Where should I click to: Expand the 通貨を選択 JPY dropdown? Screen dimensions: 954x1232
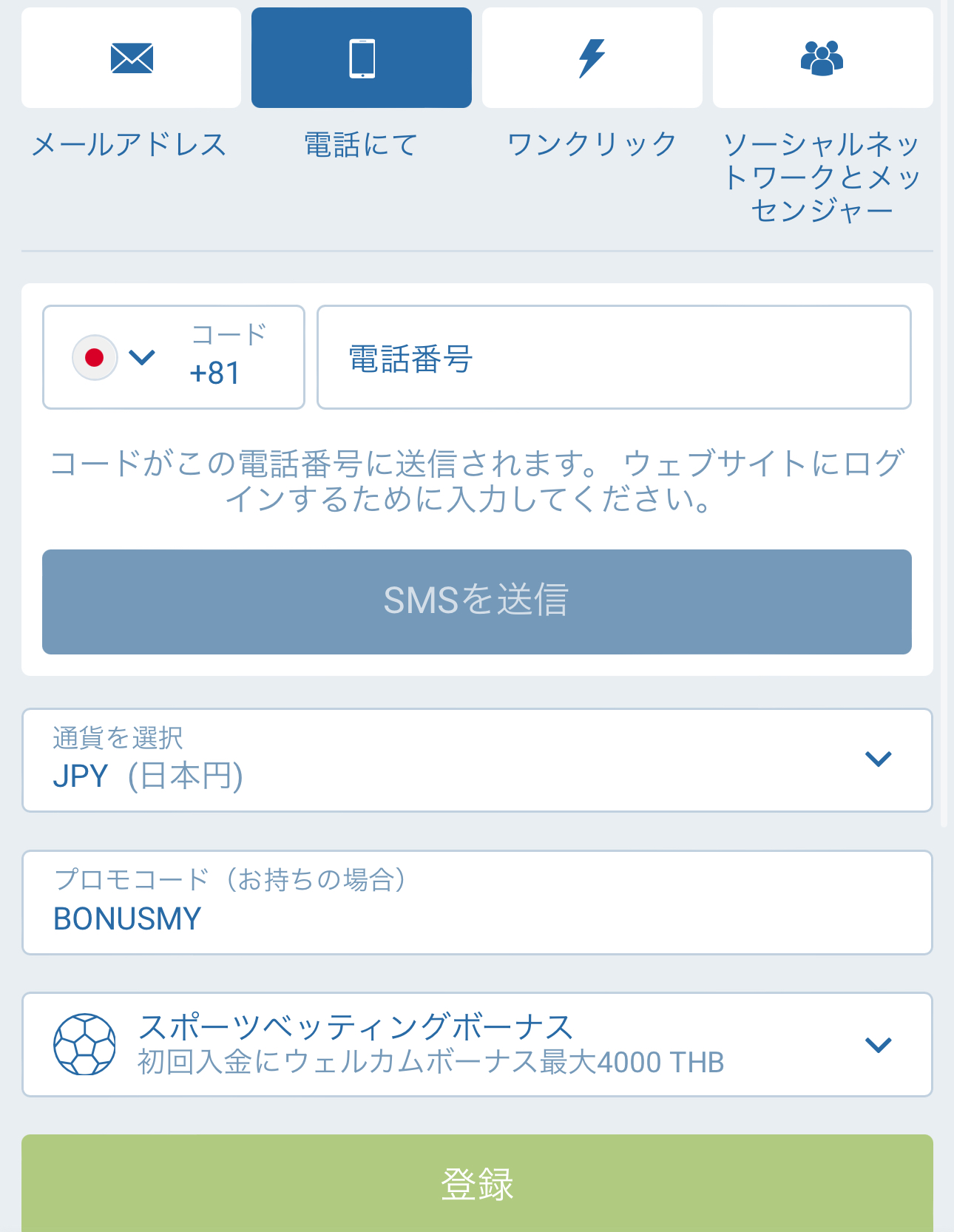click(476, 760)
